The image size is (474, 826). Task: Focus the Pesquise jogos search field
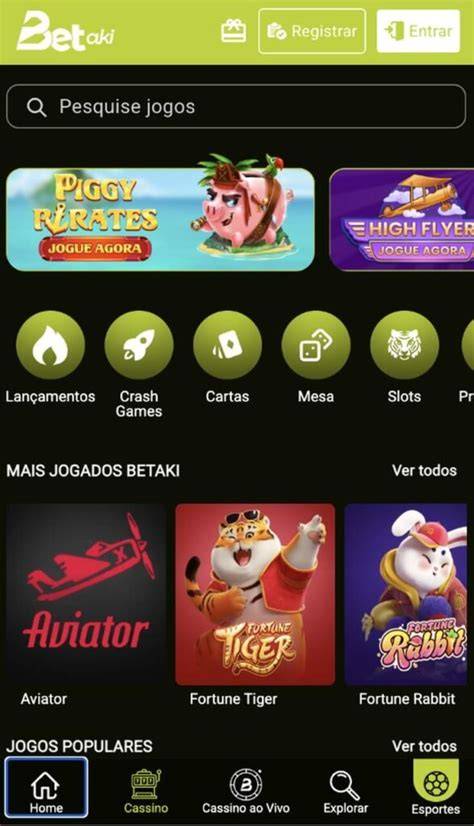pyautogui.click(x=236, y=107)
